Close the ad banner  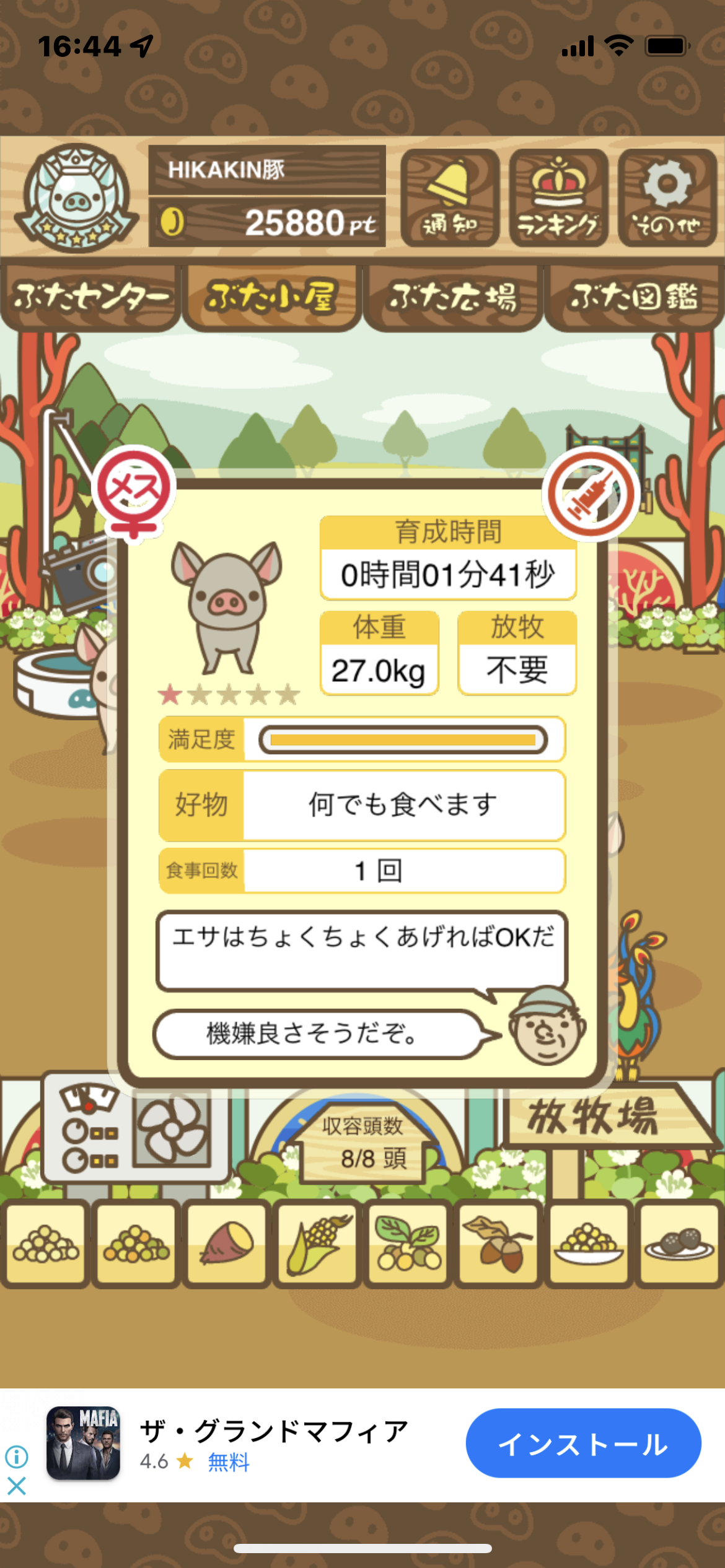17,1485
